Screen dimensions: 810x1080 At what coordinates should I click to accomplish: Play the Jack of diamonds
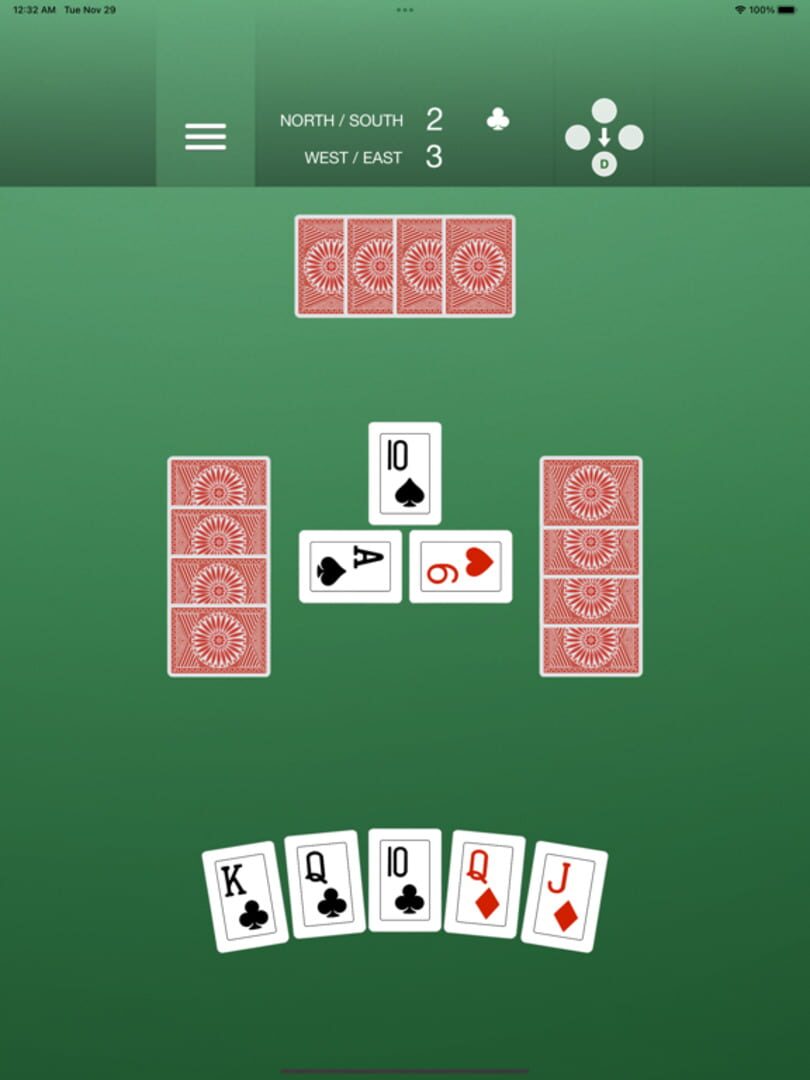pos(564,896)
